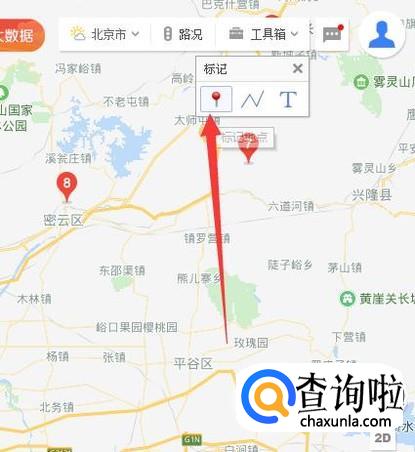Expand the 工具箱 toolbox menu
The width and height of the screenshot is (415, 452).
[263, 34]
